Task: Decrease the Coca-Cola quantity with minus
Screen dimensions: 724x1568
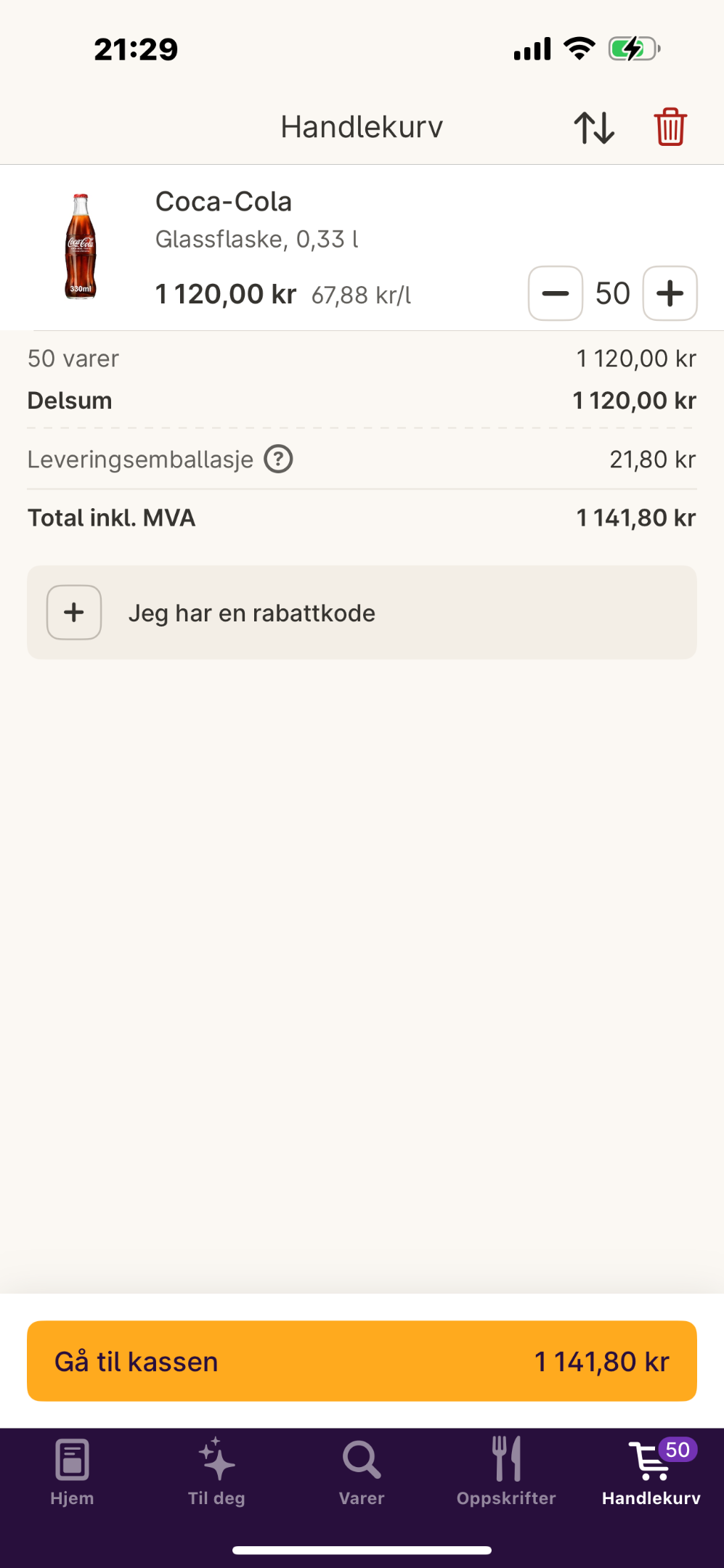Action: 556,293
